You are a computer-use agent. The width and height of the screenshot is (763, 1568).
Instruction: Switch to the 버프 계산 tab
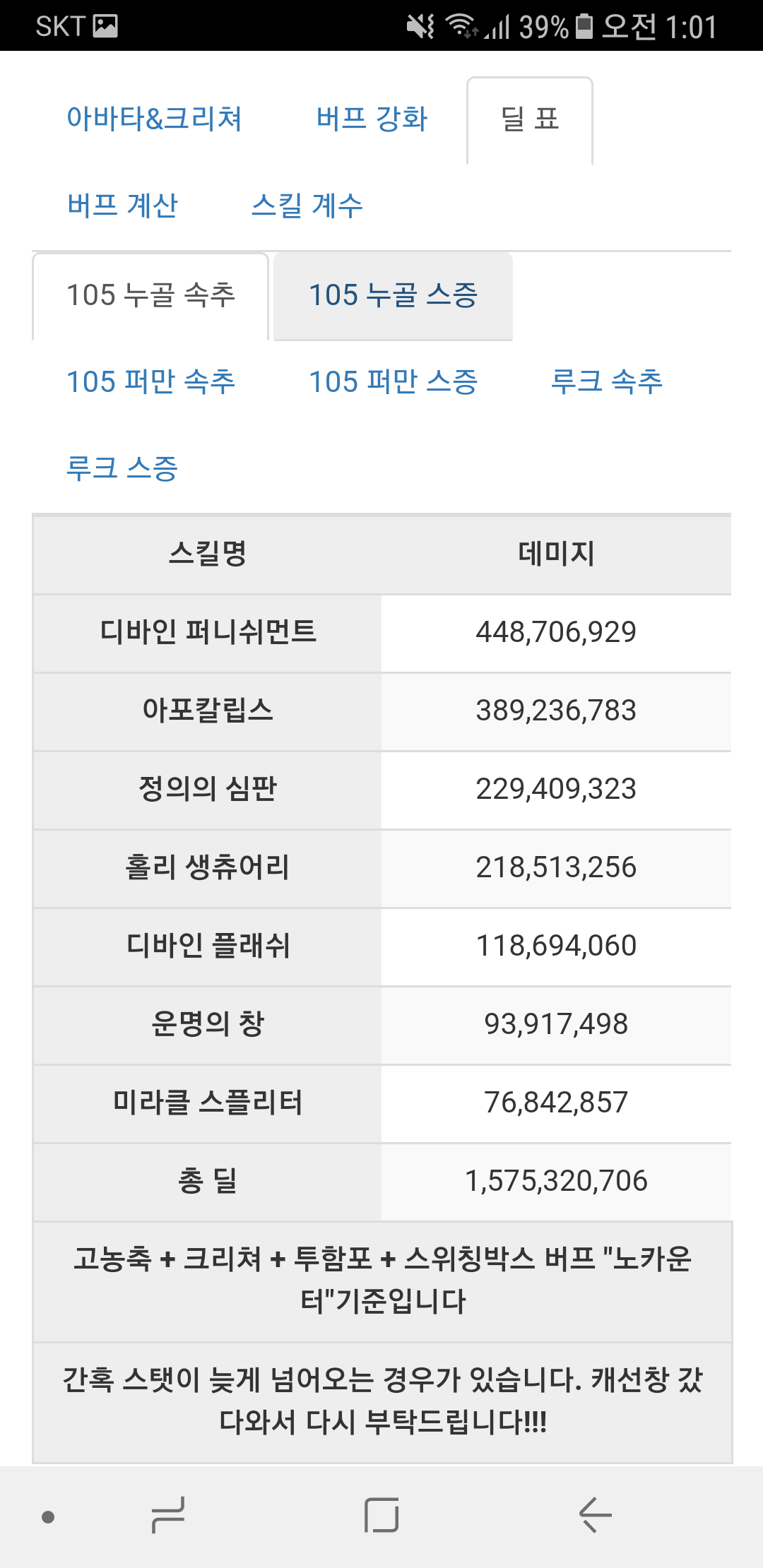point(122,206)
